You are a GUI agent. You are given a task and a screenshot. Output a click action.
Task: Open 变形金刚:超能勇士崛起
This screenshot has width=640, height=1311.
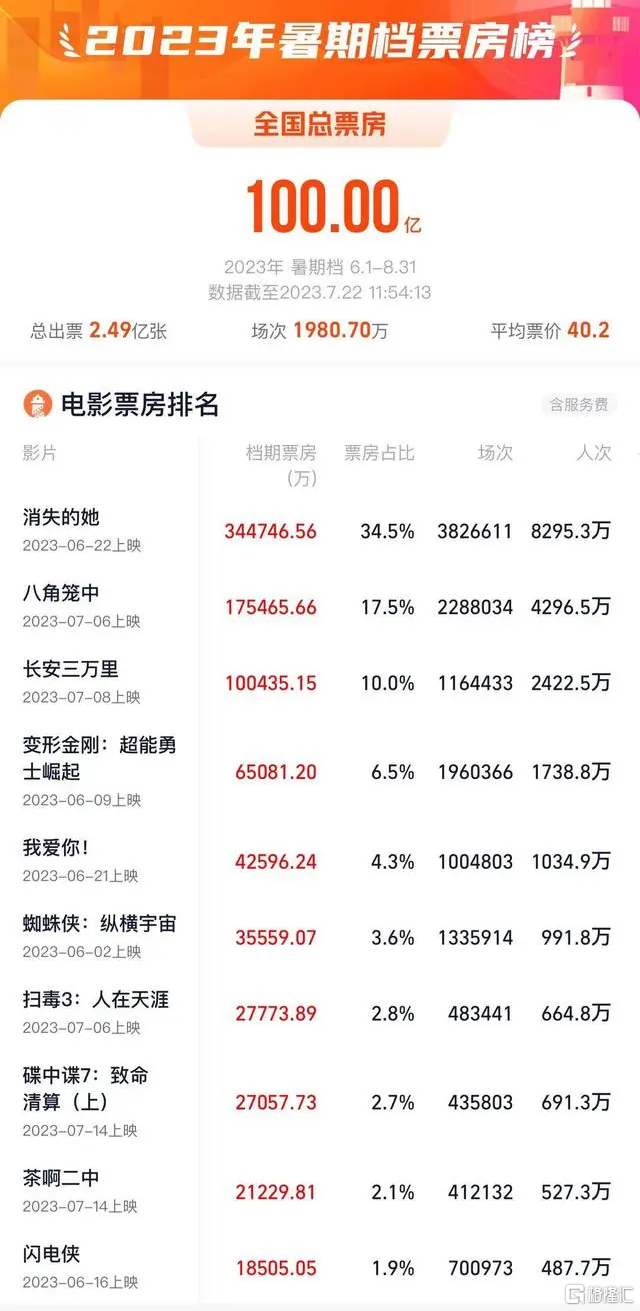(x=320, y=772)
